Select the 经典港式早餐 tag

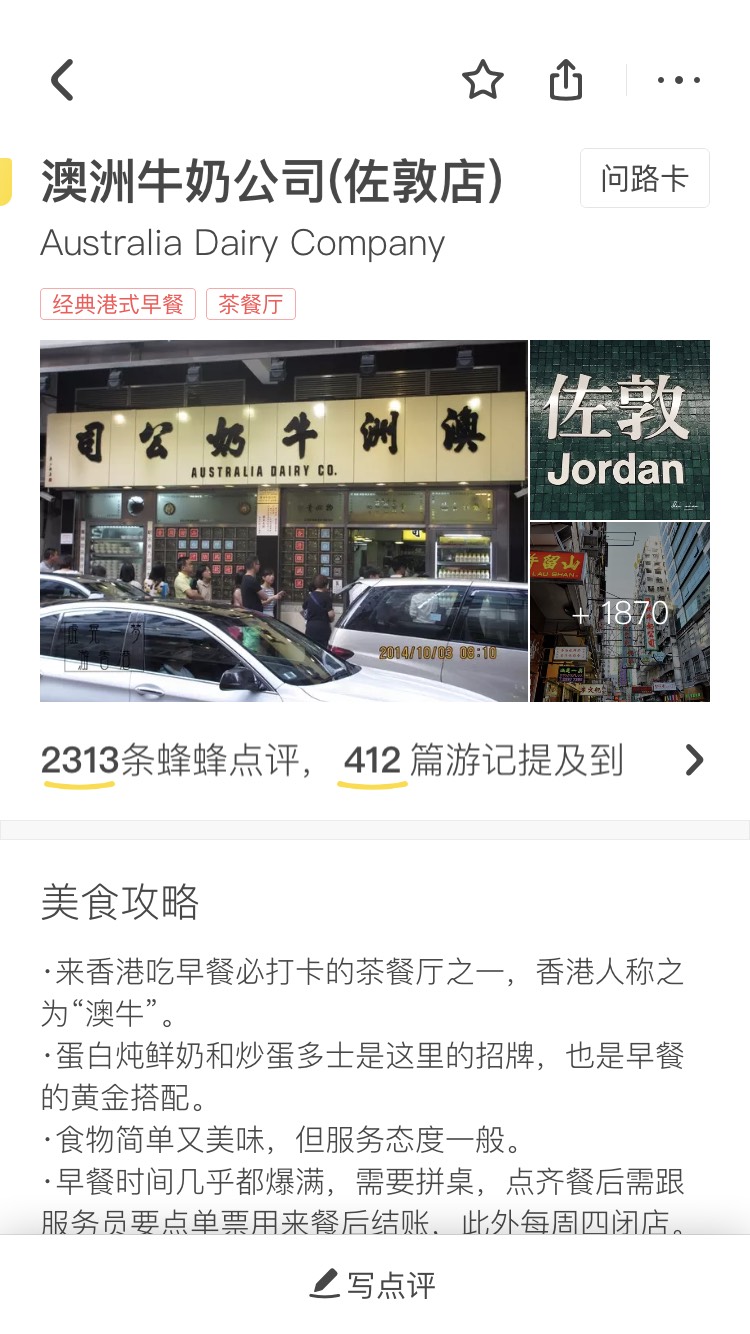pos(117,304)
